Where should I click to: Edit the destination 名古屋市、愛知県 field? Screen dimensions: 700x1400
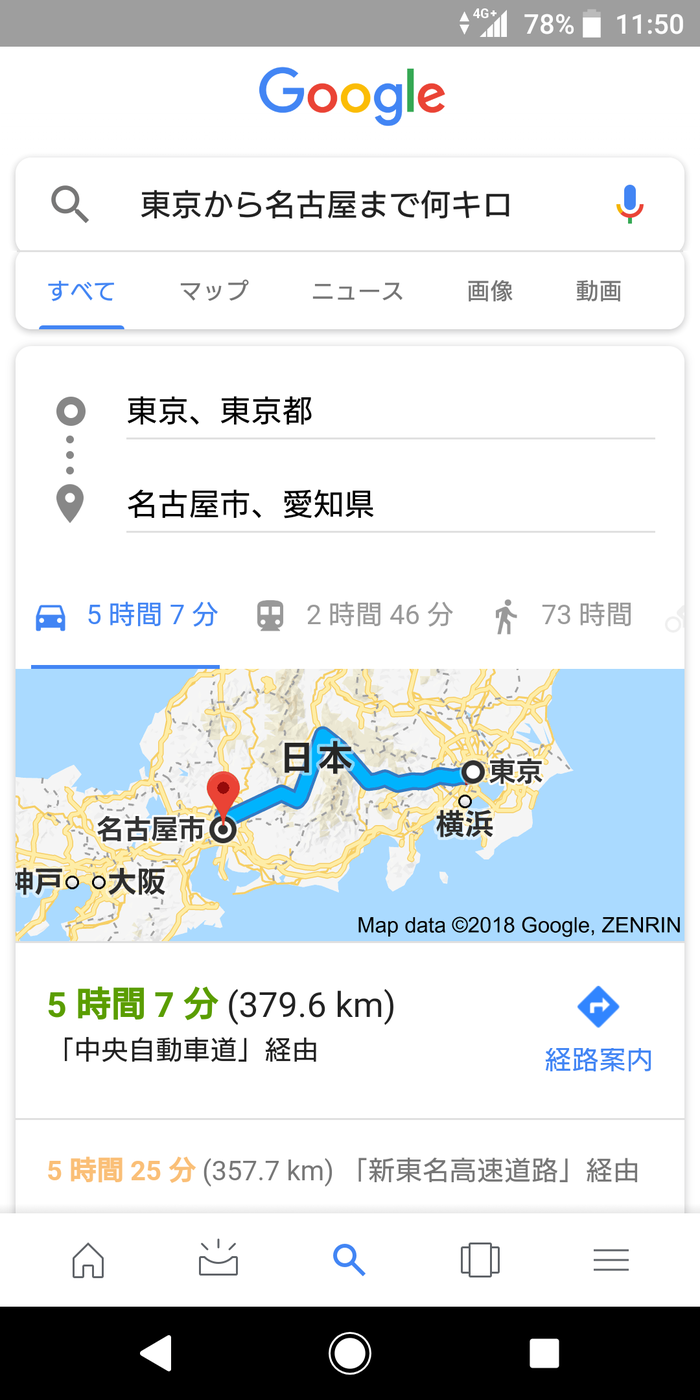(390, 504)
